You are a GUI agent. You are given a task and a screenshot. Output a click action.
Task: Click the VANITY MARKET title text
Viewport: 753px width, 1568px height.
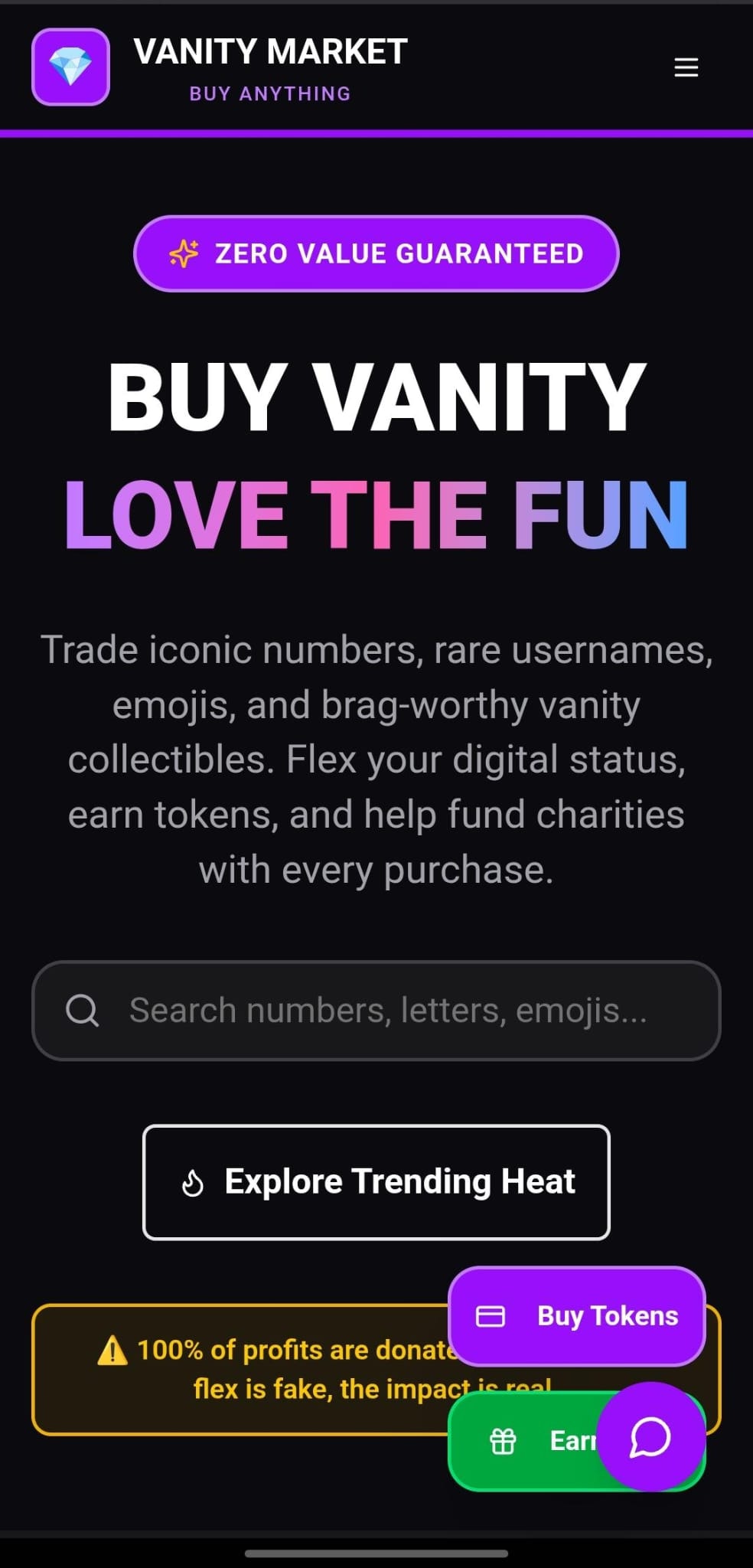tap(269, 52)
